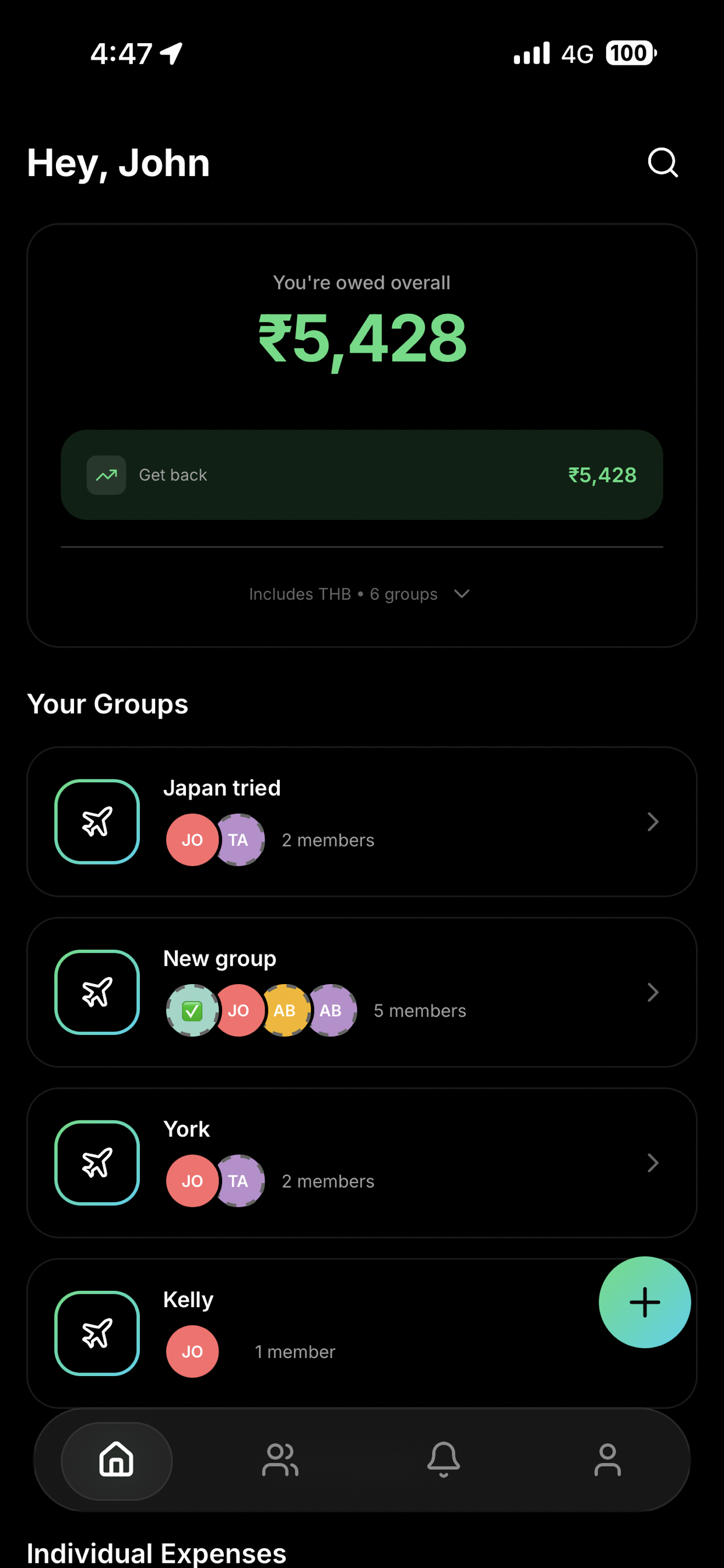Viewport: 724px width, 1568px height.
Task: Select the airplane icon on New group
Action: point(97,992)
